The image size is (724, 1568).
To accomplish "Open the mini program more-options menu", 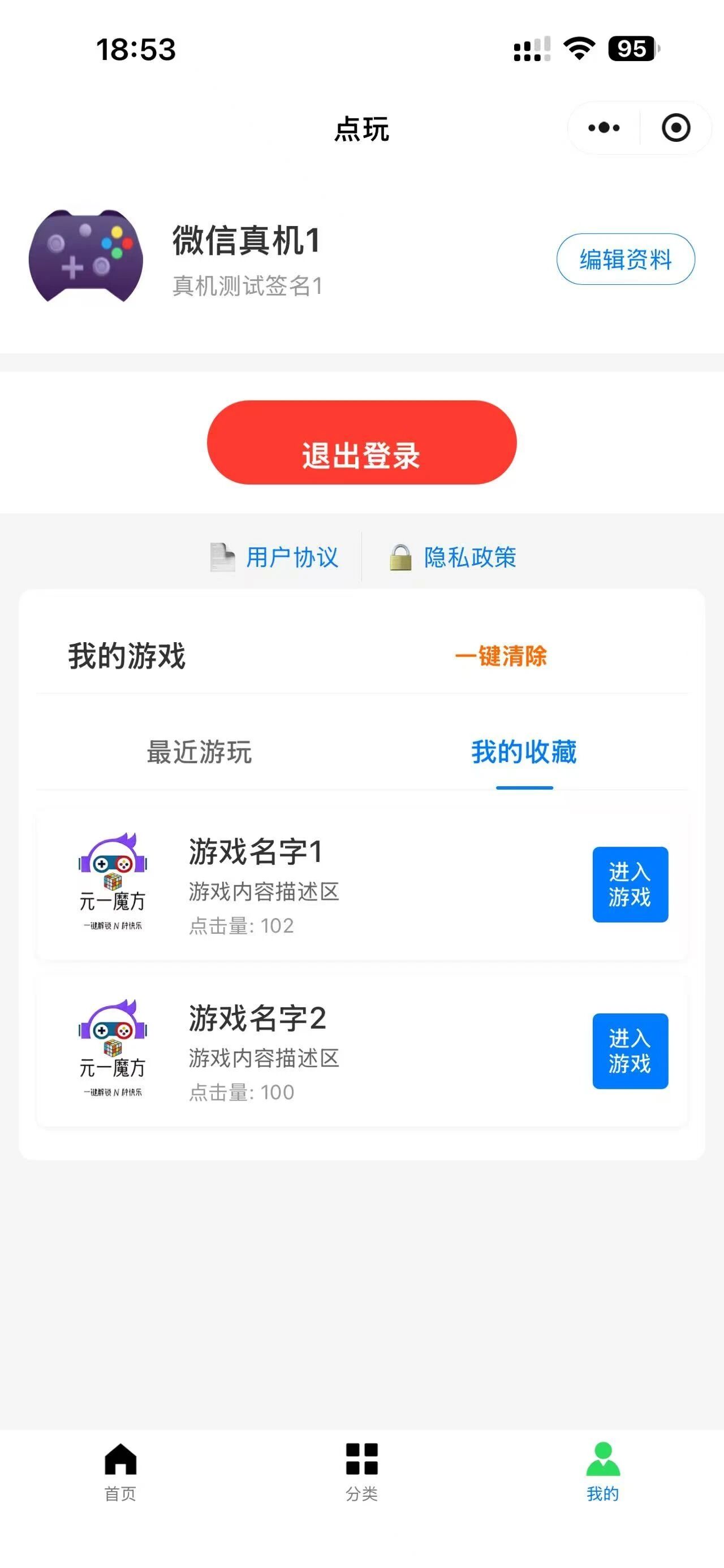I will (604, 128).
